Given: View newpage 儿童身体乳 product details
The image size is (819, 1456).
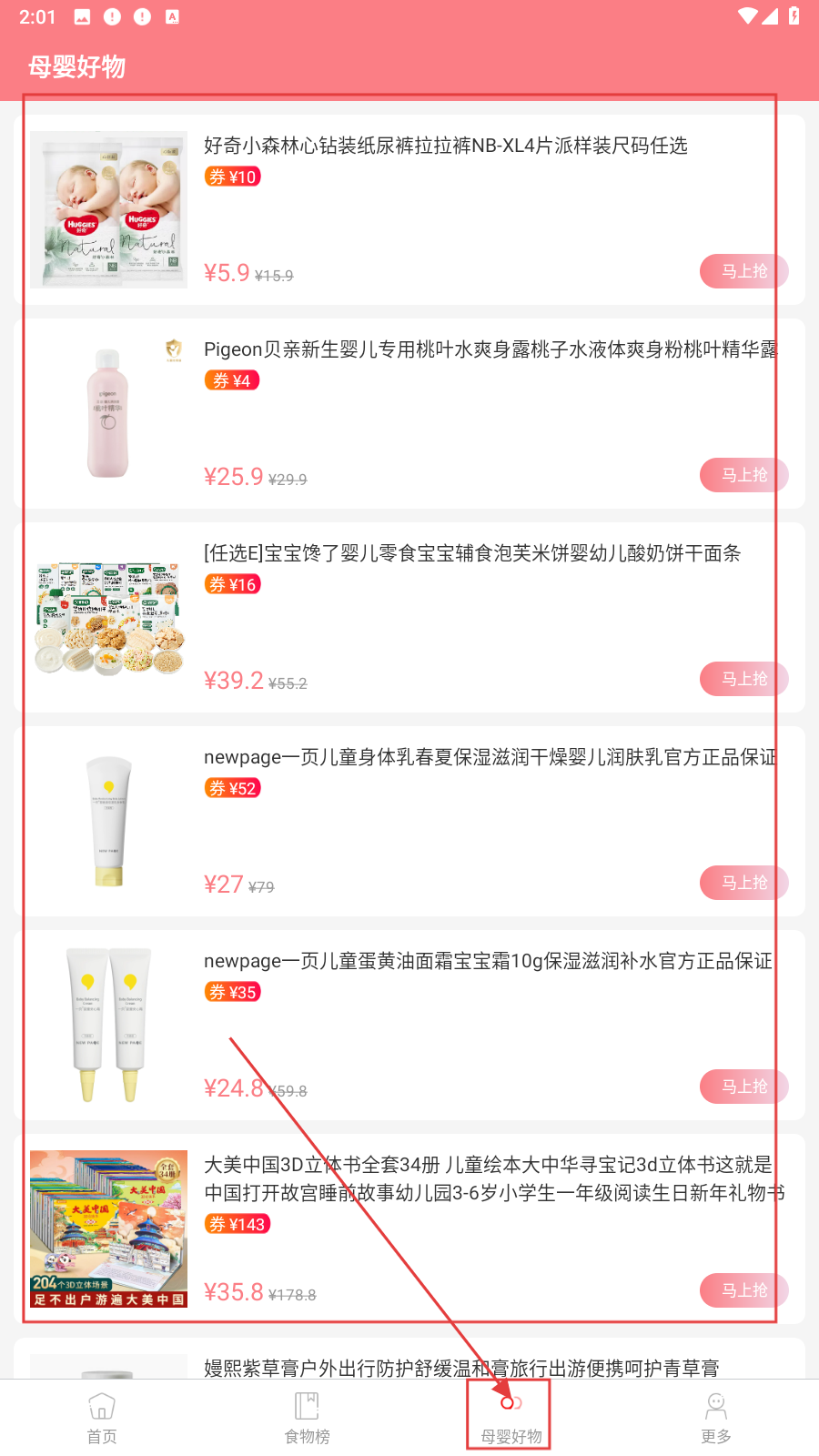Looking at the screenshot, I should click(x=490, y=757).
